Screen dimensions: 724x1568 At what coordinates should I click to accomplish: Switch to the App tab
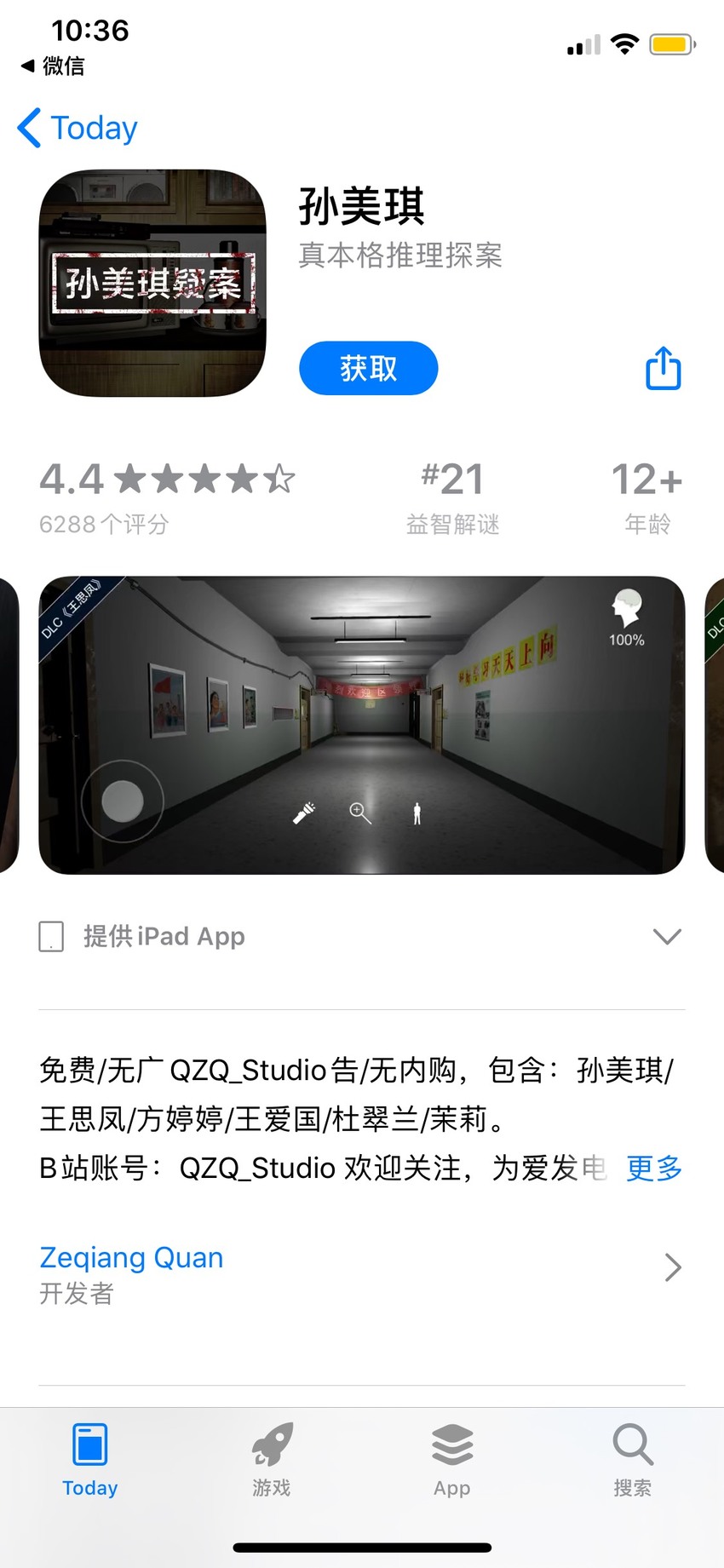click(x=451, y=1460)
